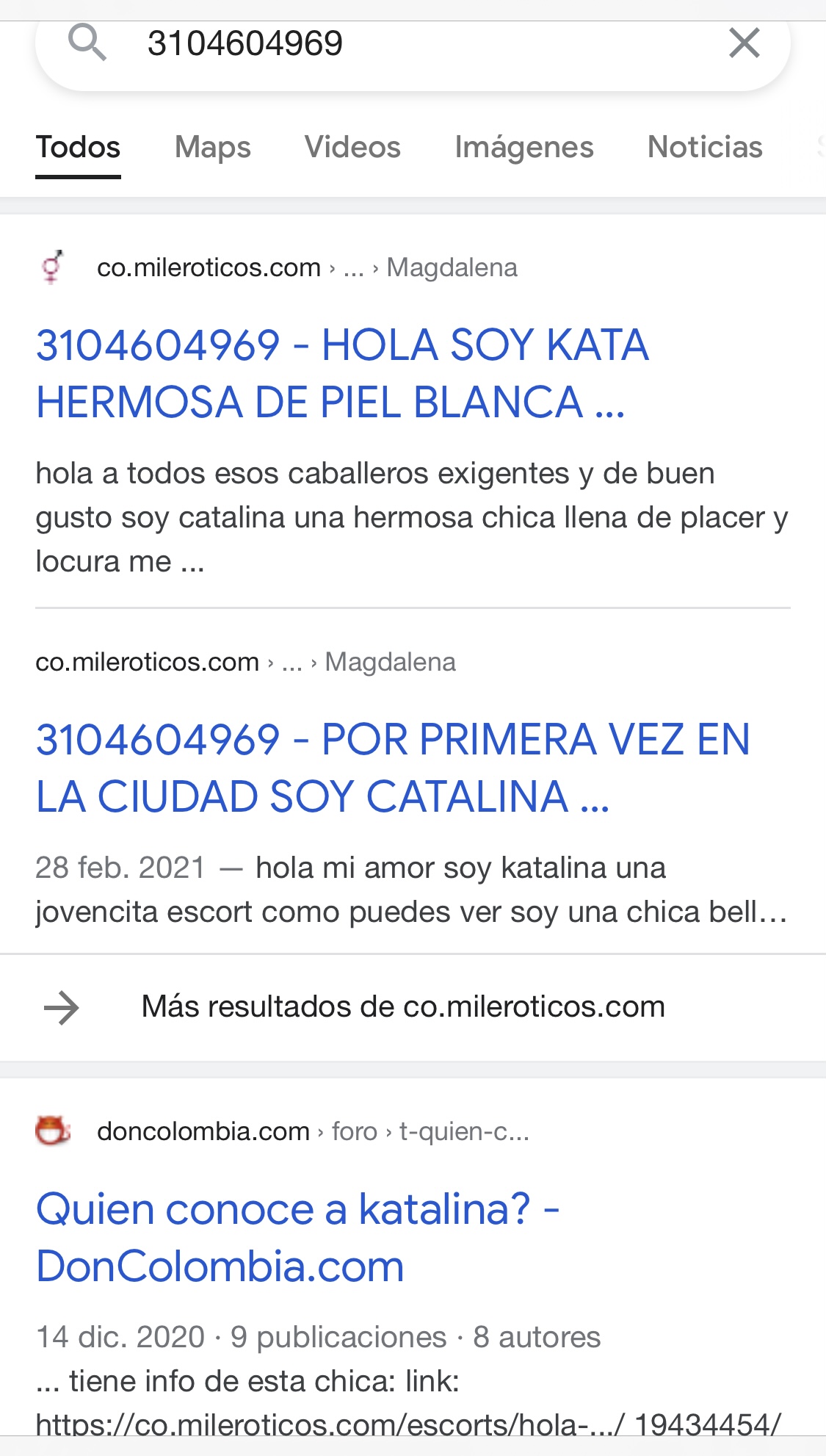Show more results from co.mileroticos.com
This screenshot has width=826, height=1456.
(402, 1007)
